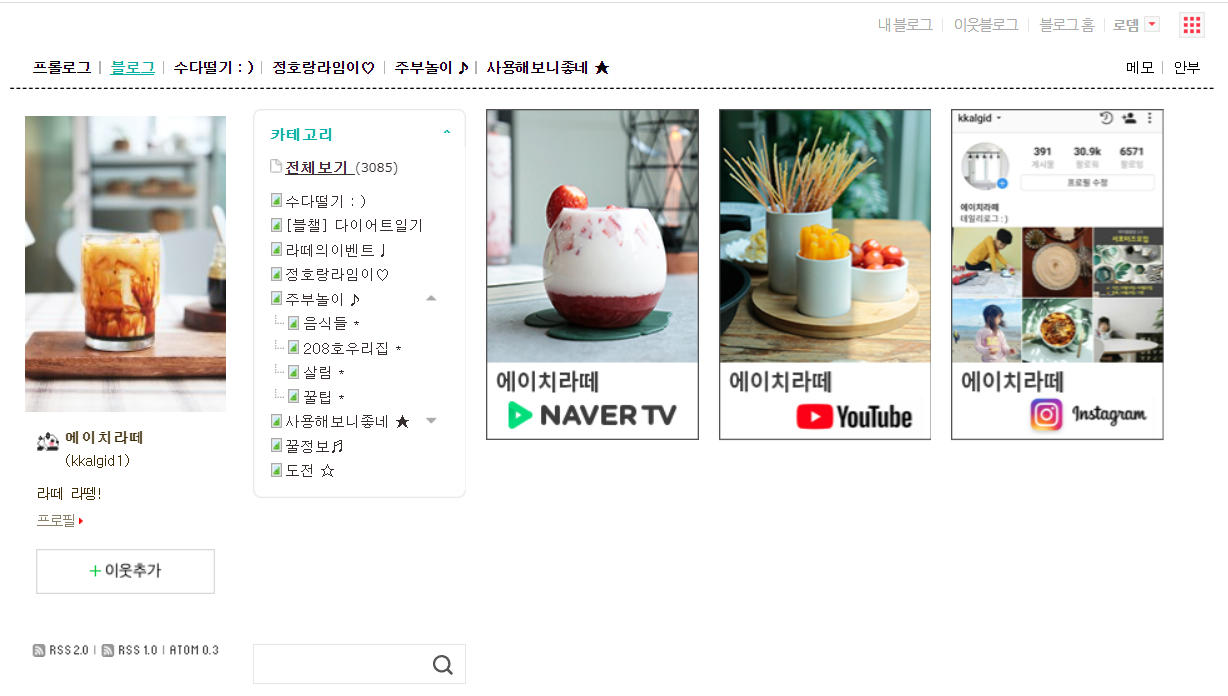The image size is (1228, 696).
Task: Tap the search magnifier icon
Action: coord(443,665)
